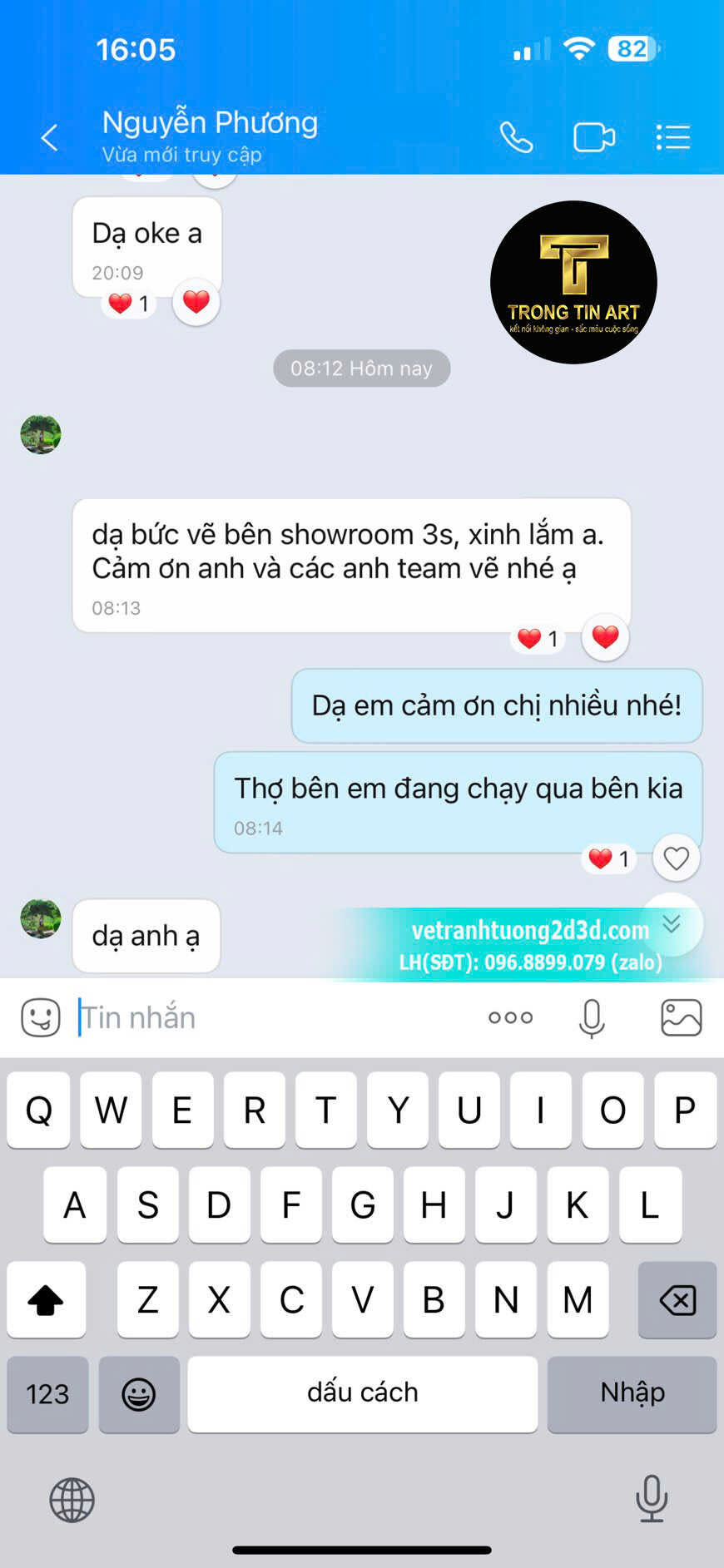Go back from Nguyễn Phương chat
The height and width of the screenshot is (1568, 724).
coord(50,137)
